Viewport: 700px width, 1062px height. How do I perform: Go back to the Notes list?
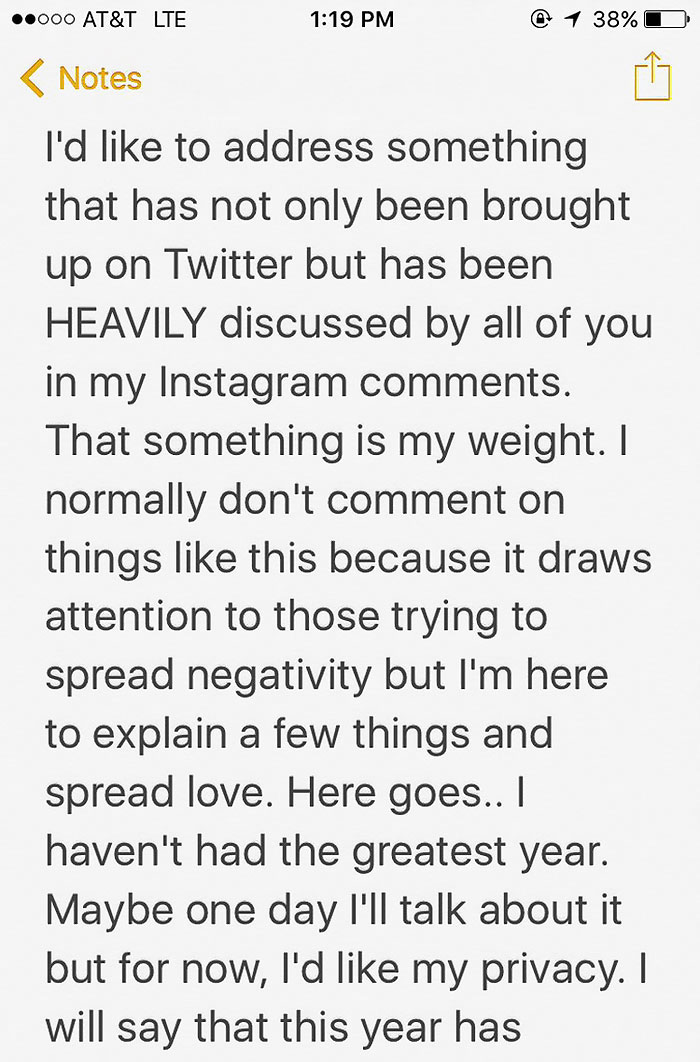pyautogui.click(x=80, y=78)
